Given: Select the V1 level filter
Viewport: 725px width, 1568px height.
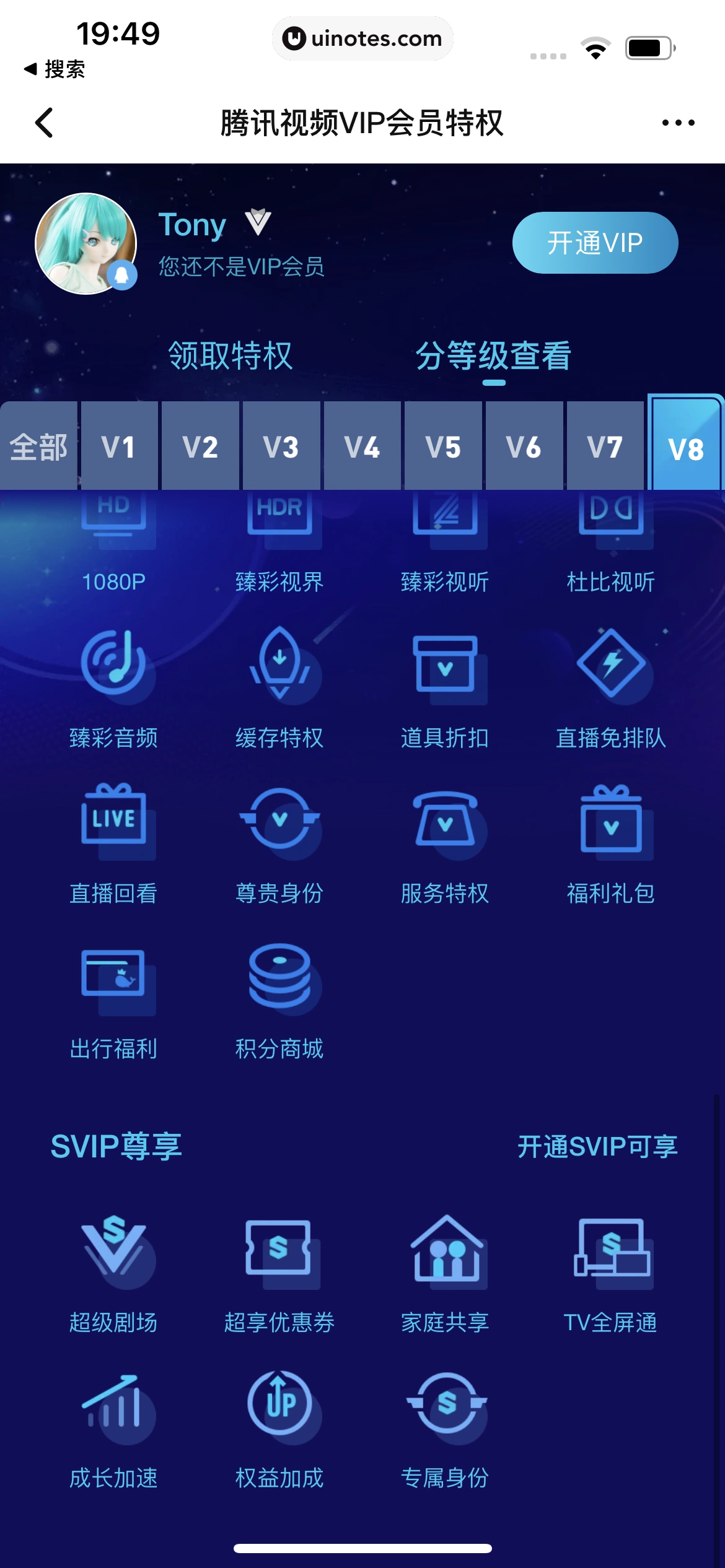Looking at the screenshot, I should coord(120,446).
